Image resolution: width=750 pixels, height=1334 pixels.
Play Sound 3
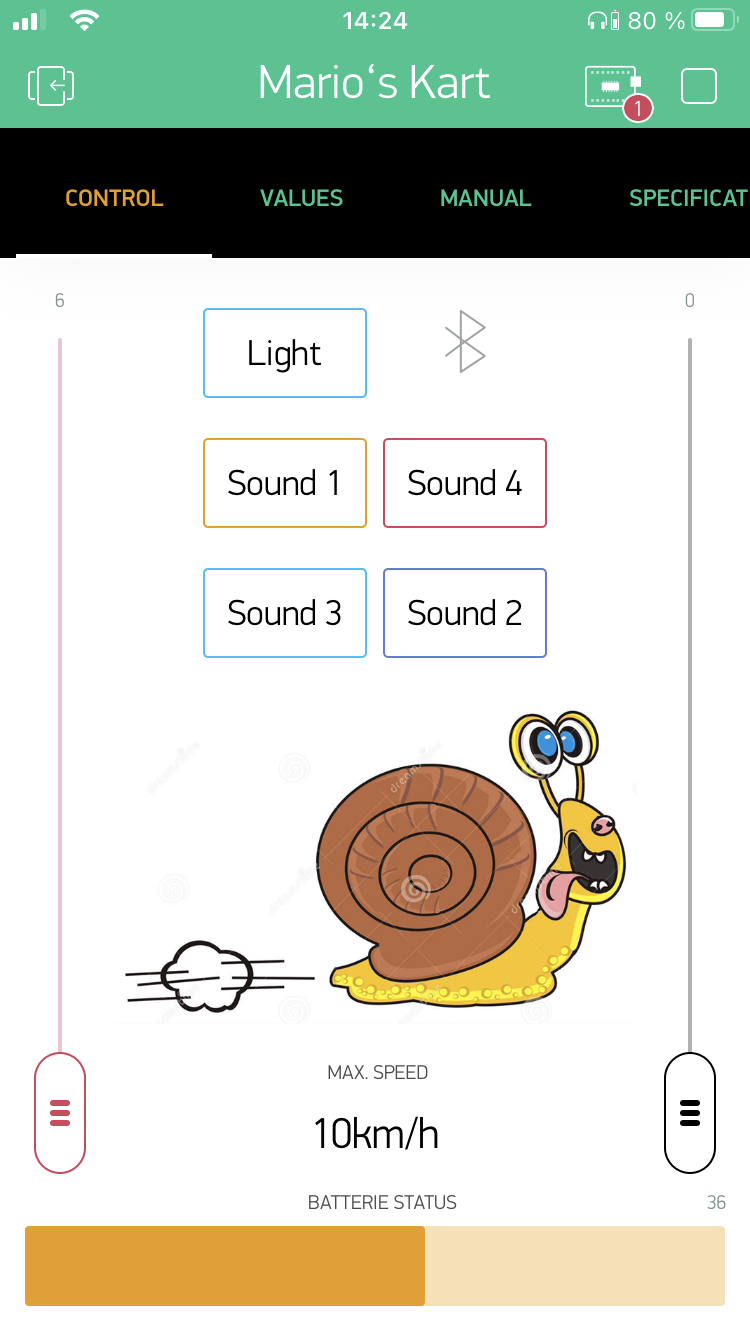(x=285, y=613)
